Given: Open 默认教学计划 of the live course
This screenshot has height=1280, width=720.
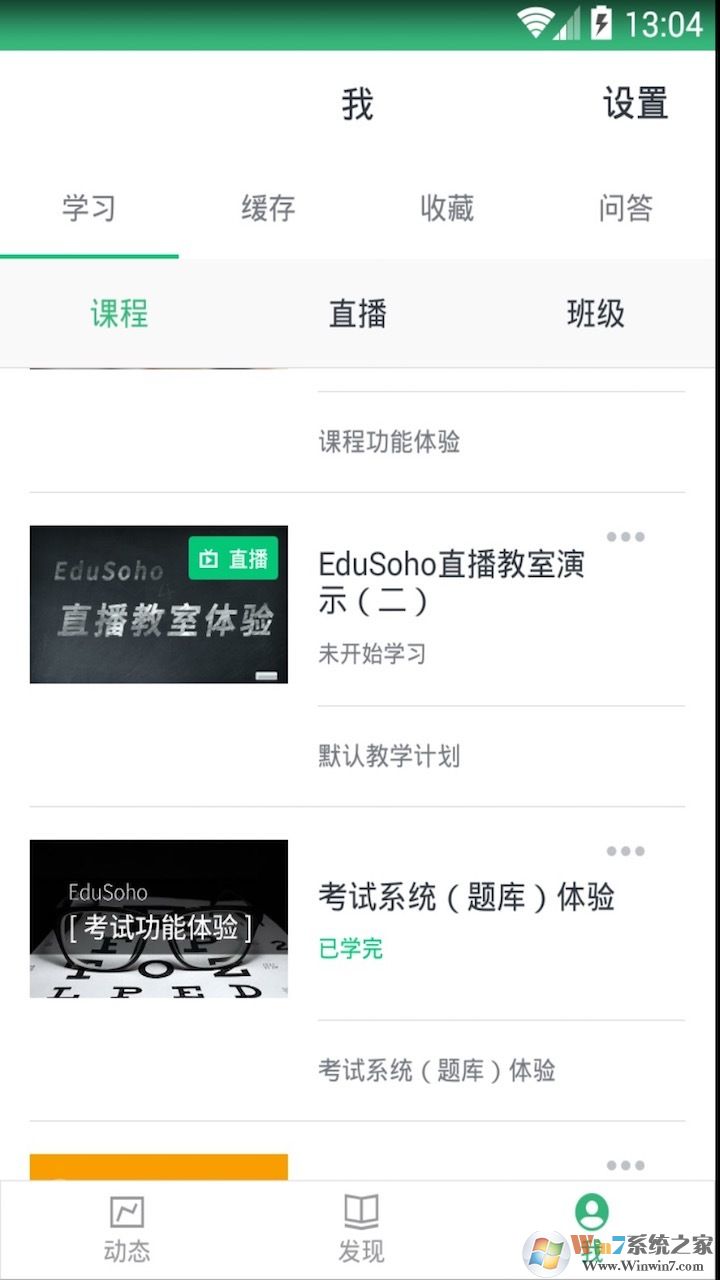Looking at the screenshot, I should pos(388,757).
